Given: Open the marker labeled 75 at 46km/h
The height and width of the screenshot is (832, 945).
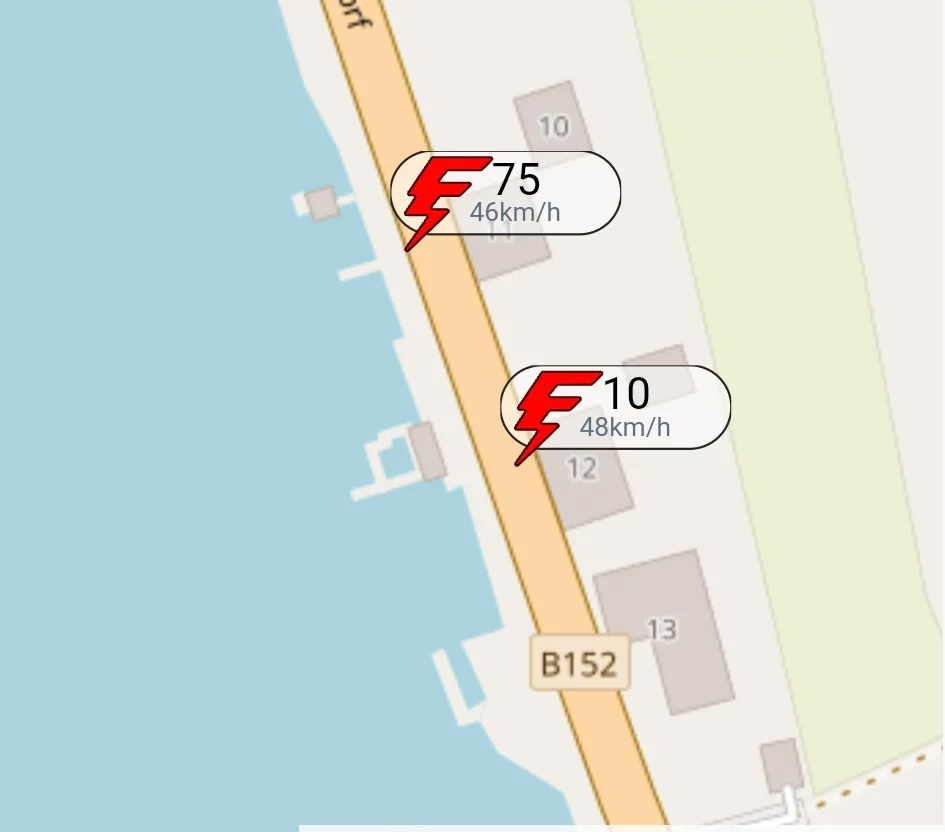Looking at the screenshot, I should pos(505,194).
